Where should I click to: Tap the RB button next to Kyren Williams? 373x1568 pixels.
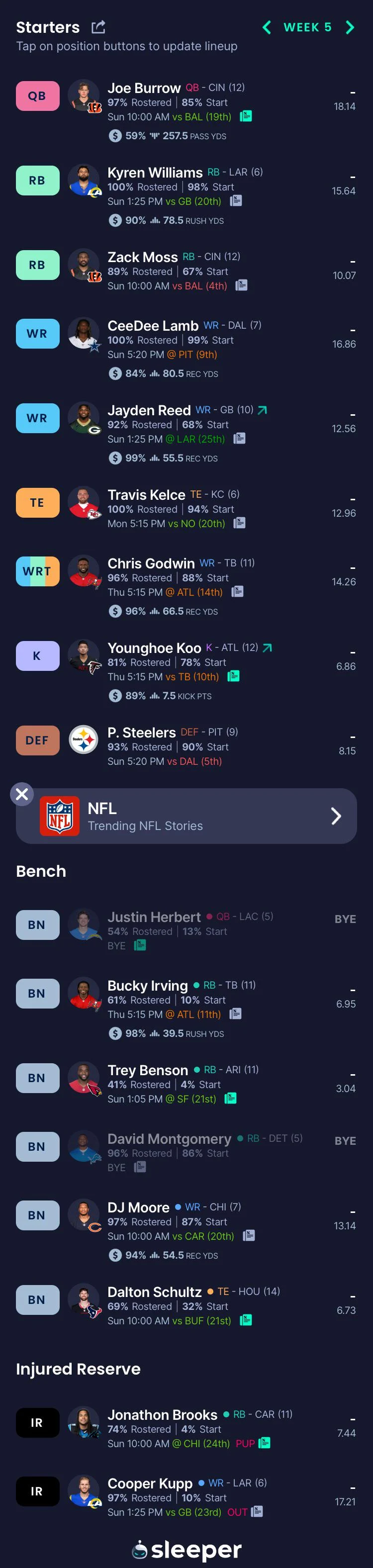(x=37, y=181)
